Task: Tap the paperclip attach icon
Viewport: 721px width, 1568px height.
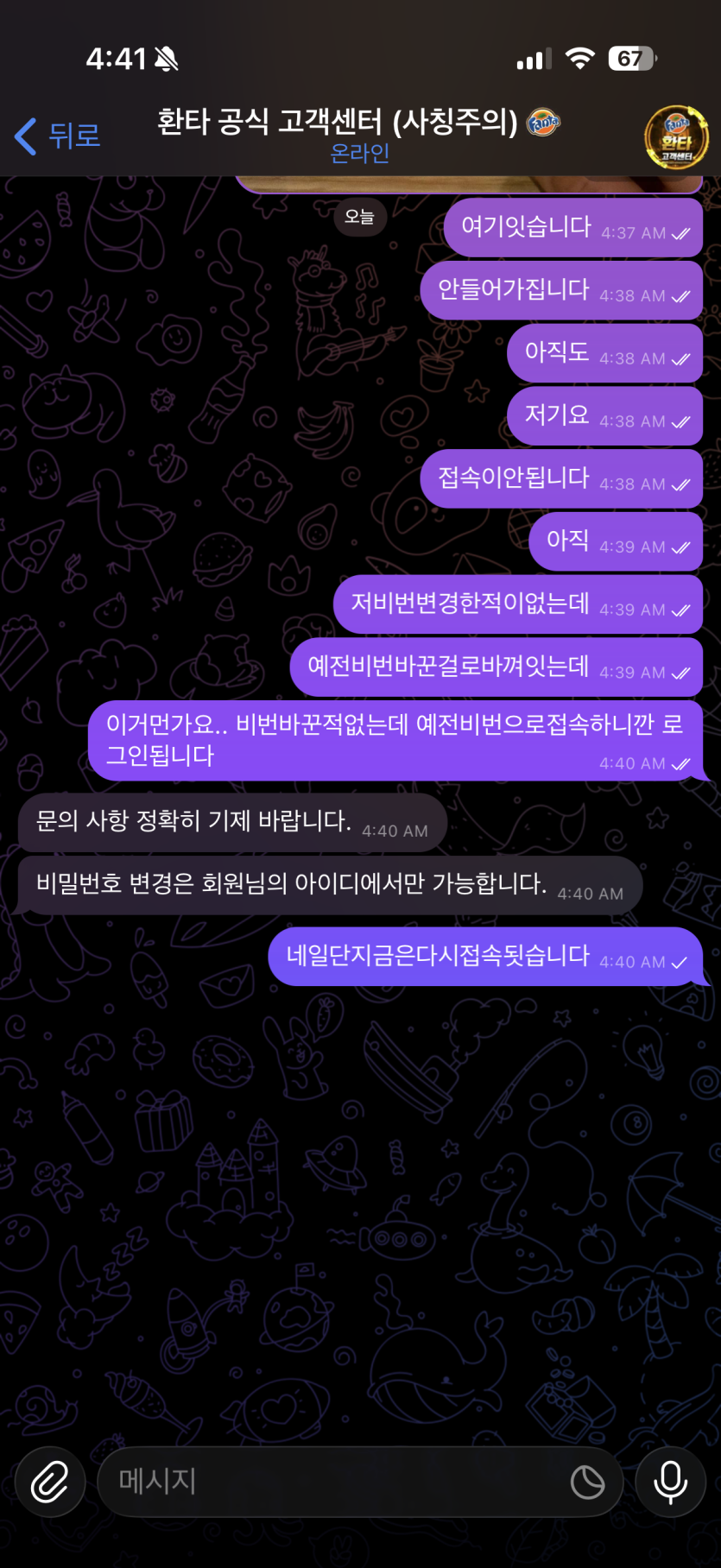Action: tap(50, 1482)
